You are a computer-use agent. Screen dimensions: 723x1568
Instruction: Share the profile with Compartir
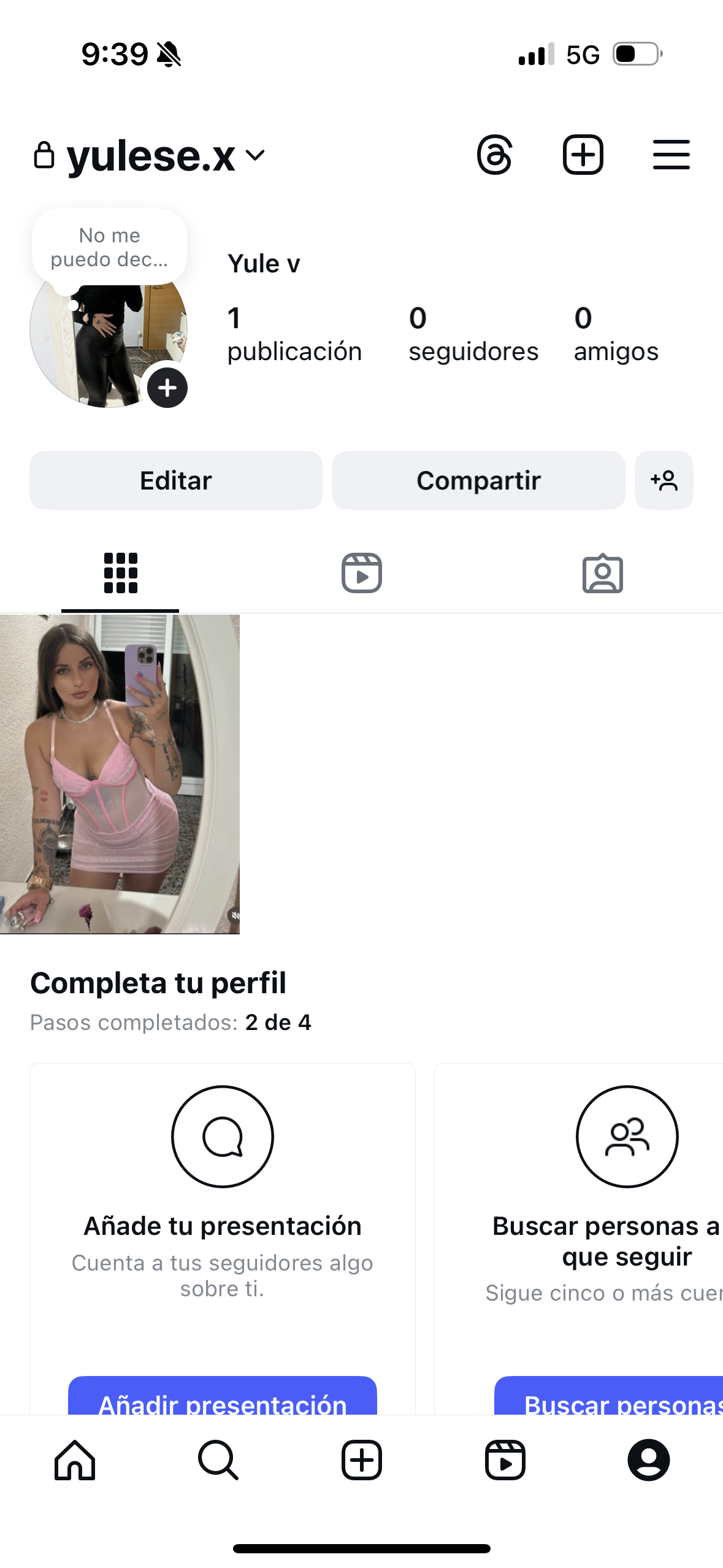[x=478, y=480]
